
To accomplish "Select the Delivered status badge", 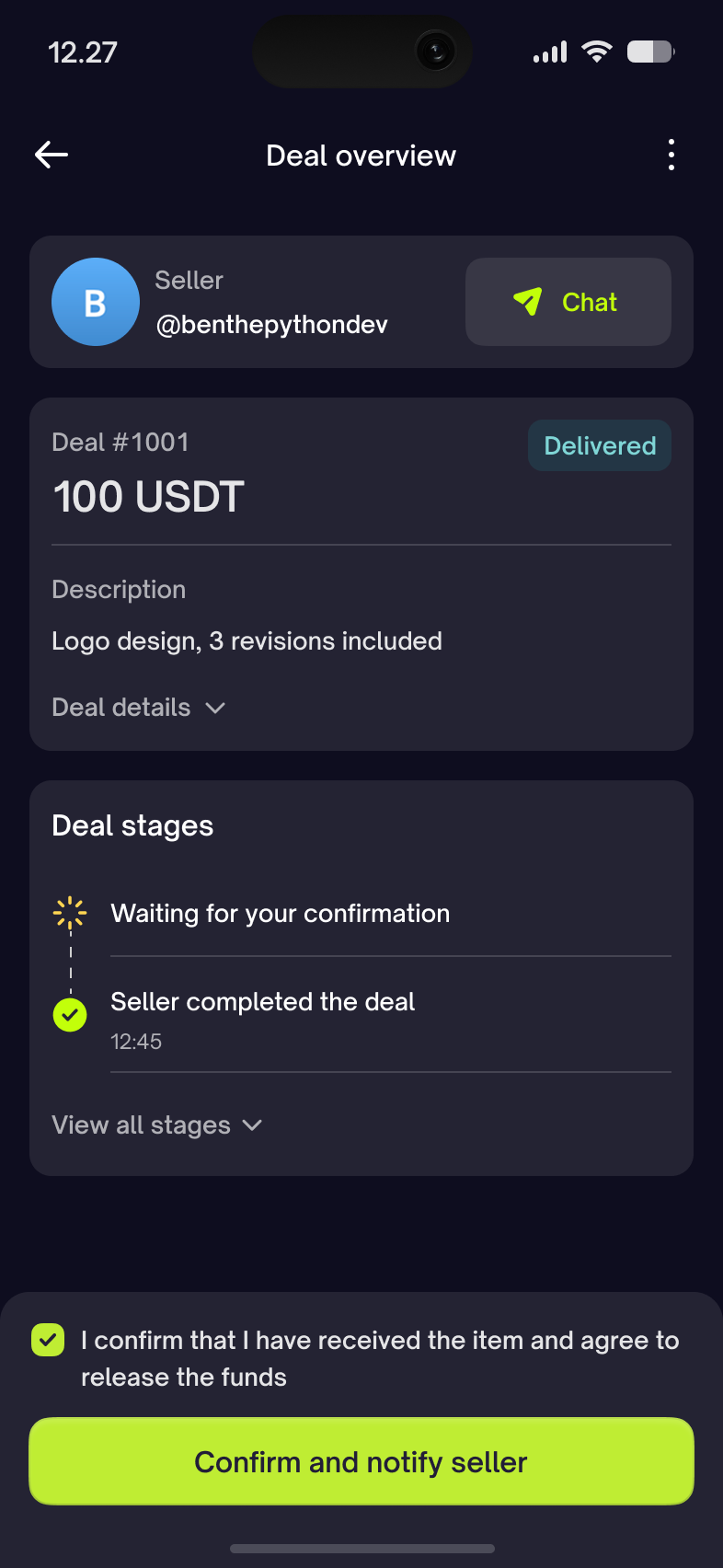I will coord(599,445).
